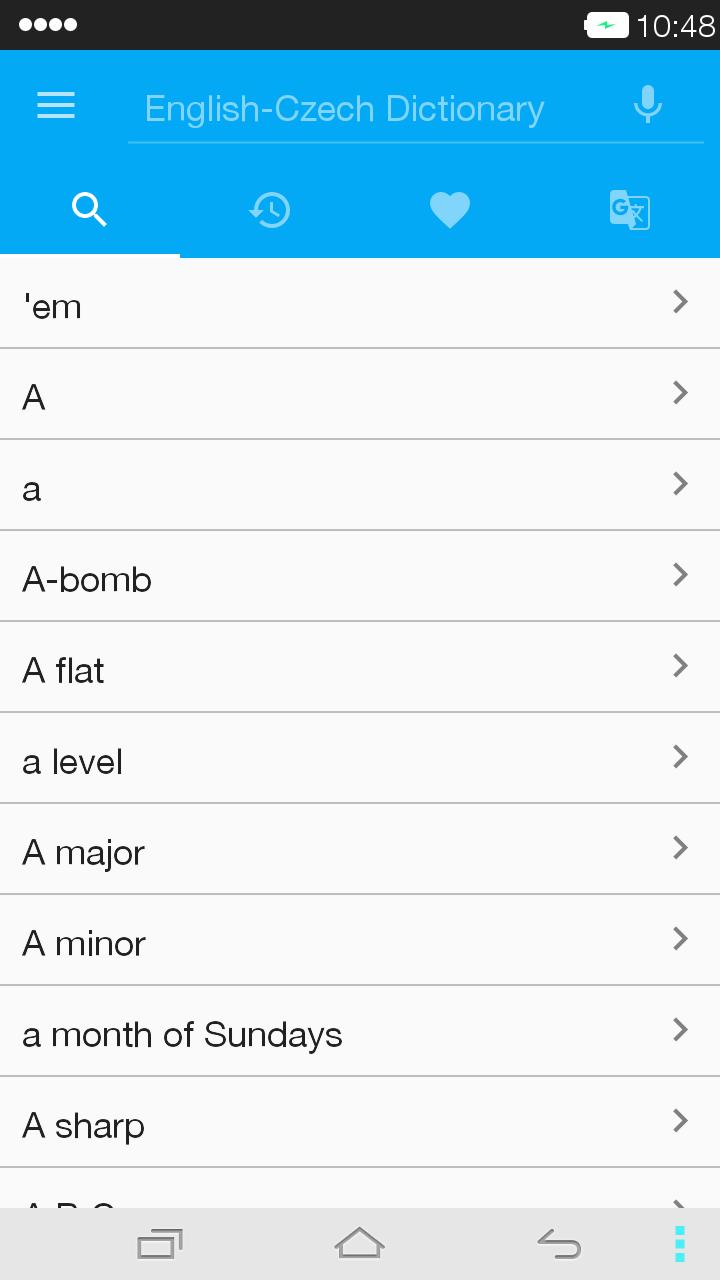
Task: Open the search magnifier tab icon
Action: click(90, 210)
